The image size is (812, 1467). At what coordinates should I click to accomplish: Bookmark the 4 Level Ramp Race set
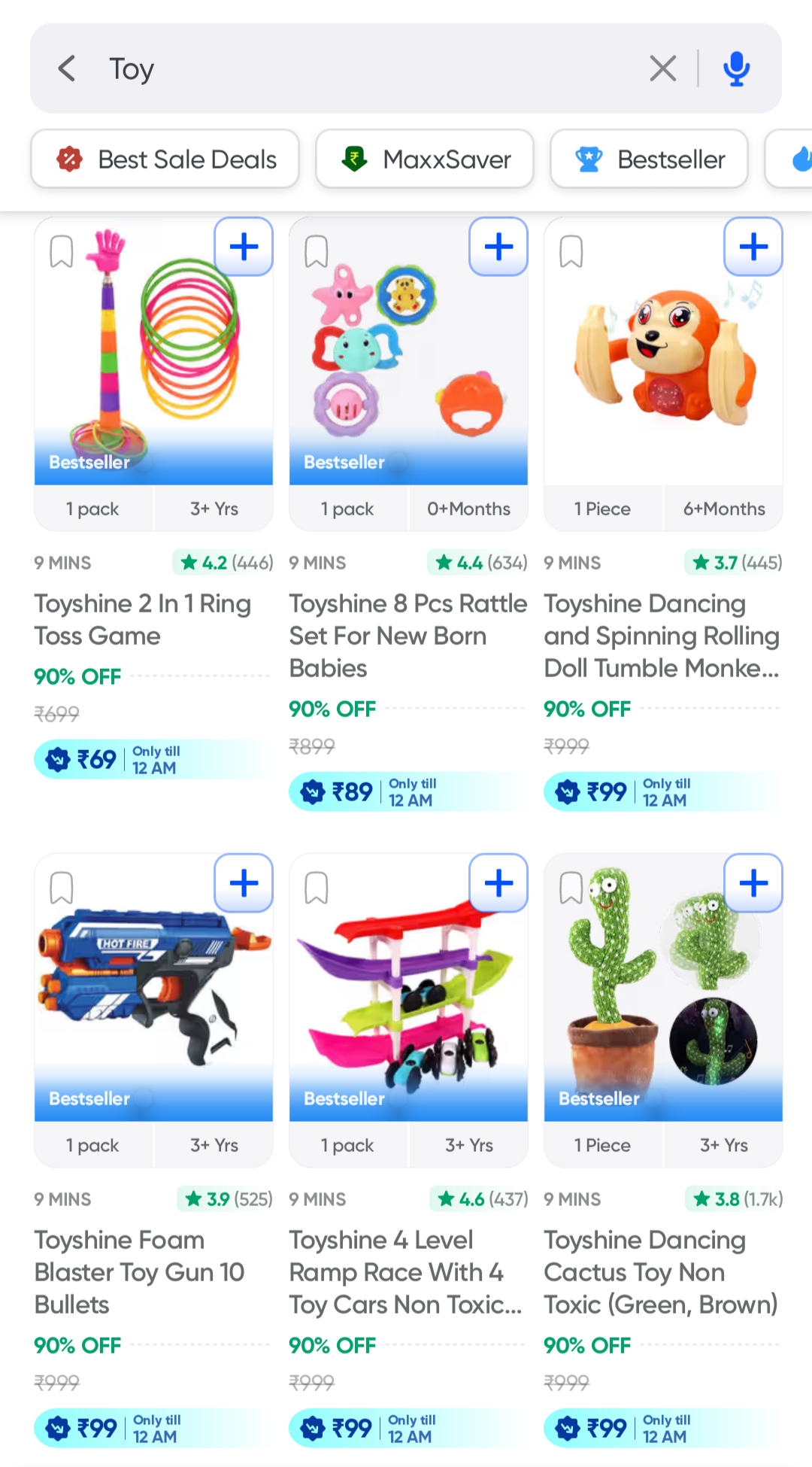coord(317,888)
